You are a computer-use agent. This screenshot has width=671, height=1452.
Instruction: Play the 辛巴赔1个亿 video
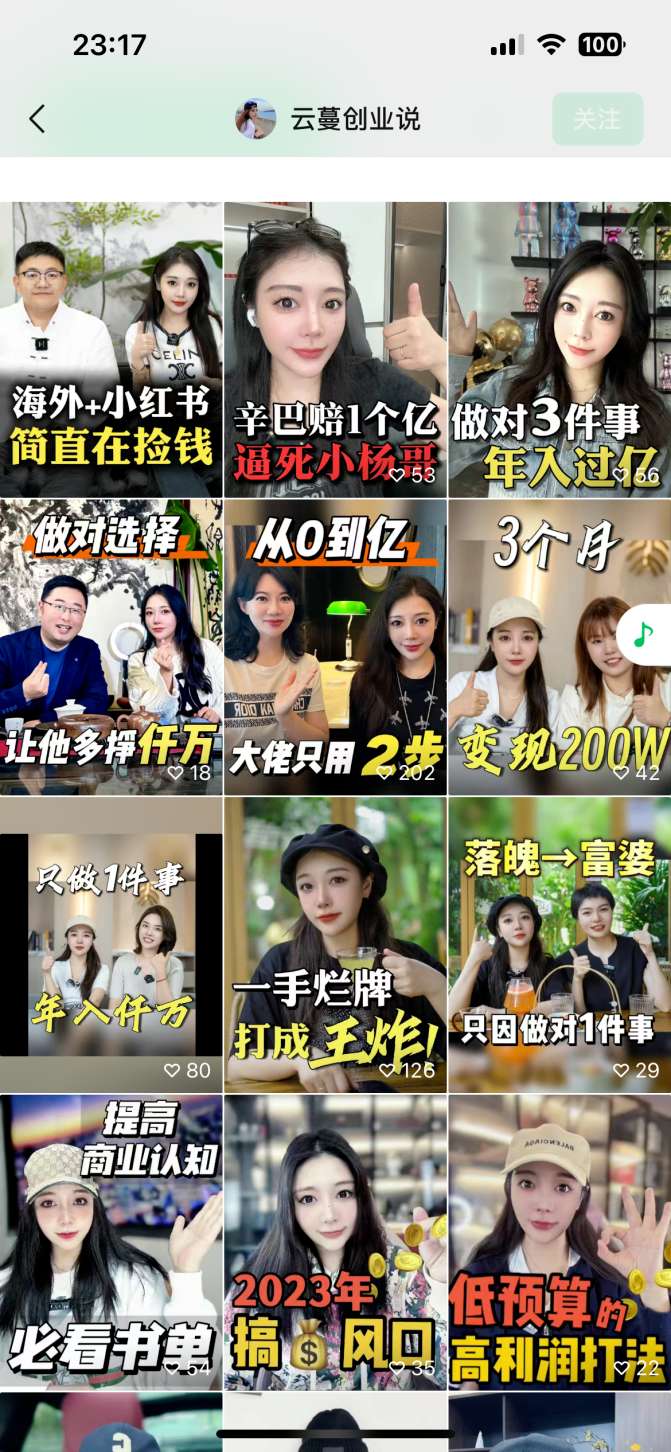(x=335, y=350)
